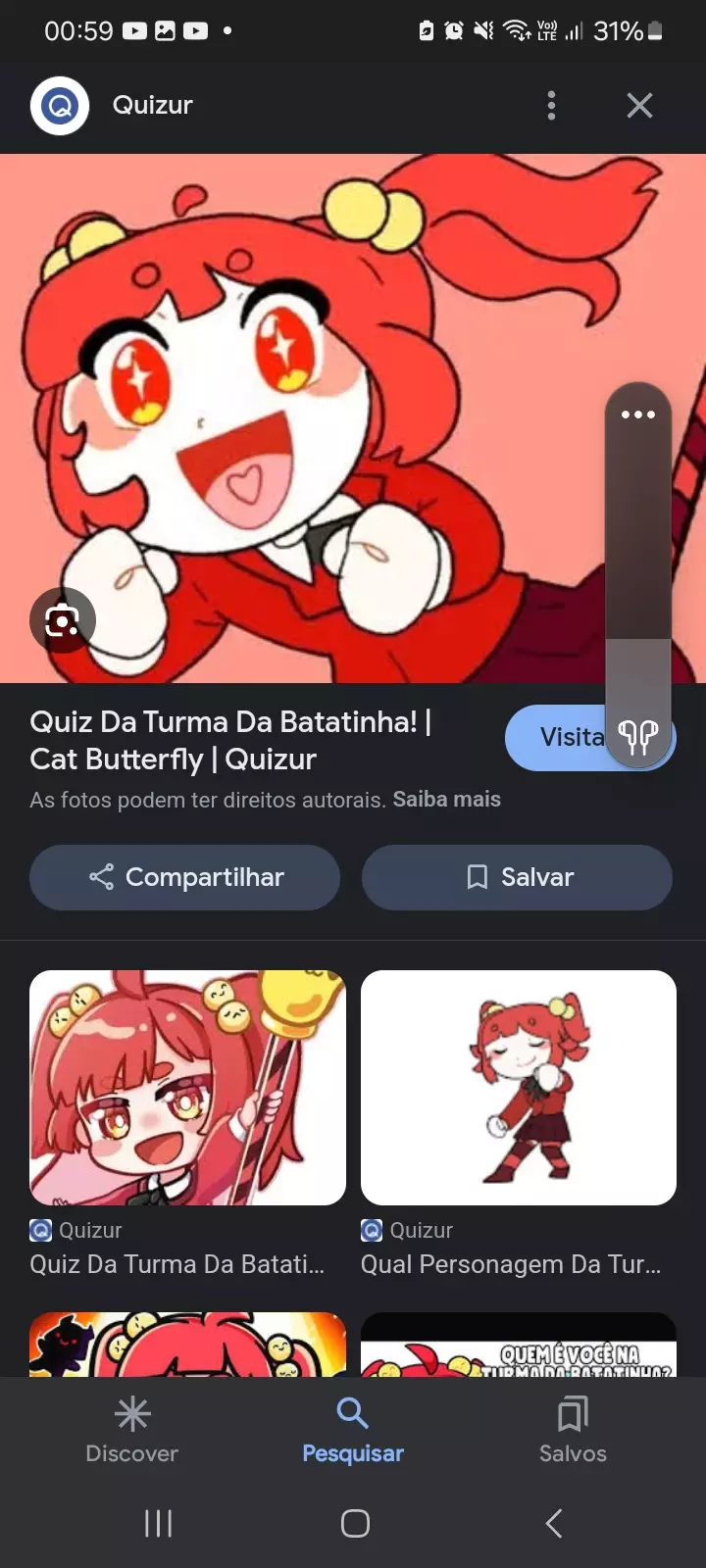This screenshot has width=706, height=1568.
Task: Switch to the Salvos tab
Action: tap(573, 1430)
